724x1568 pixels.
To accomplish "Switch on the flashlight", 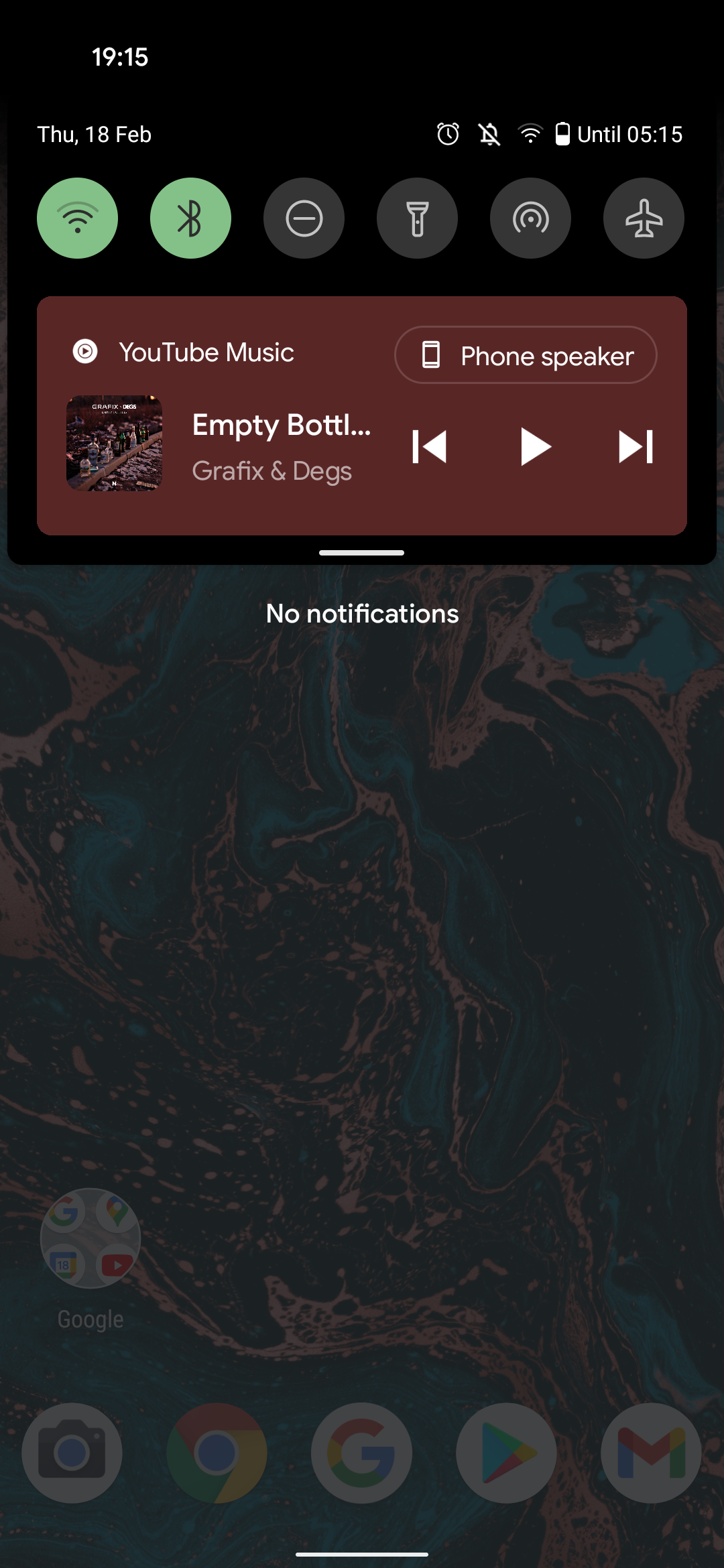I will pos(417,218).
